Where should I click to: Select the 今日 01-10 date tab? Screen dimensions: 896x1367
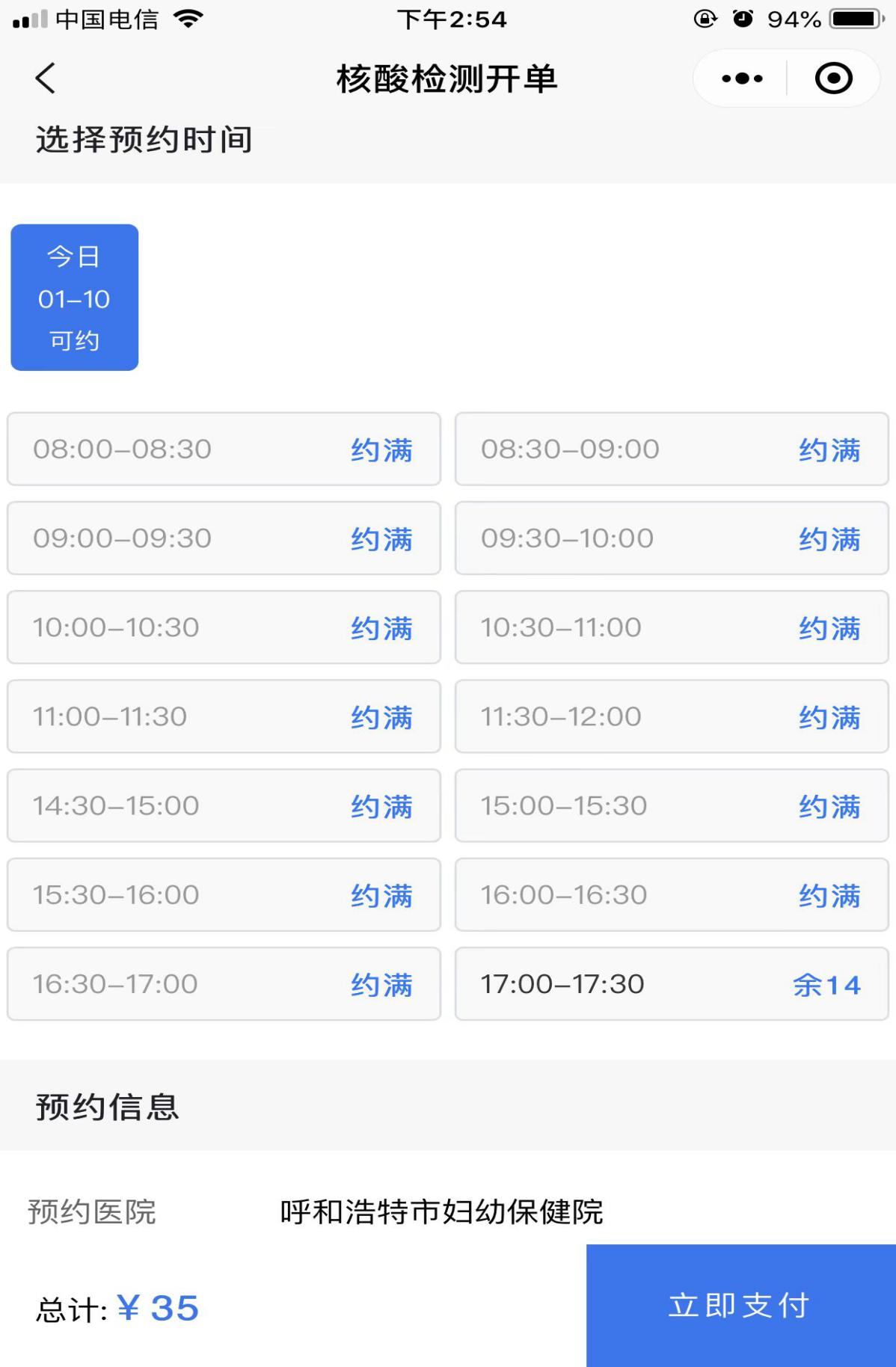75,298
